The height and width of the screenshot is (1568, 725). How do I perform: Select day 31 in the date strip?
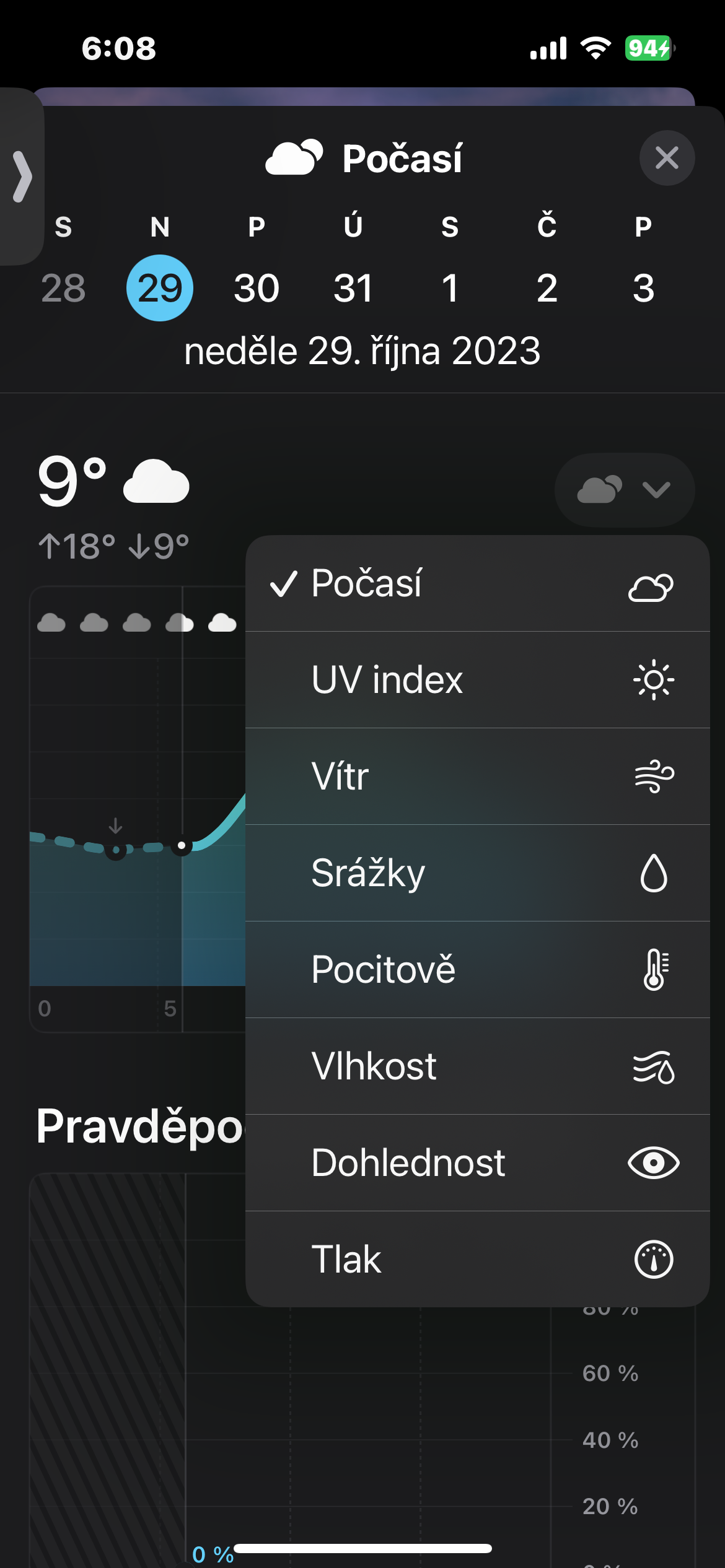tap(353, 288)
